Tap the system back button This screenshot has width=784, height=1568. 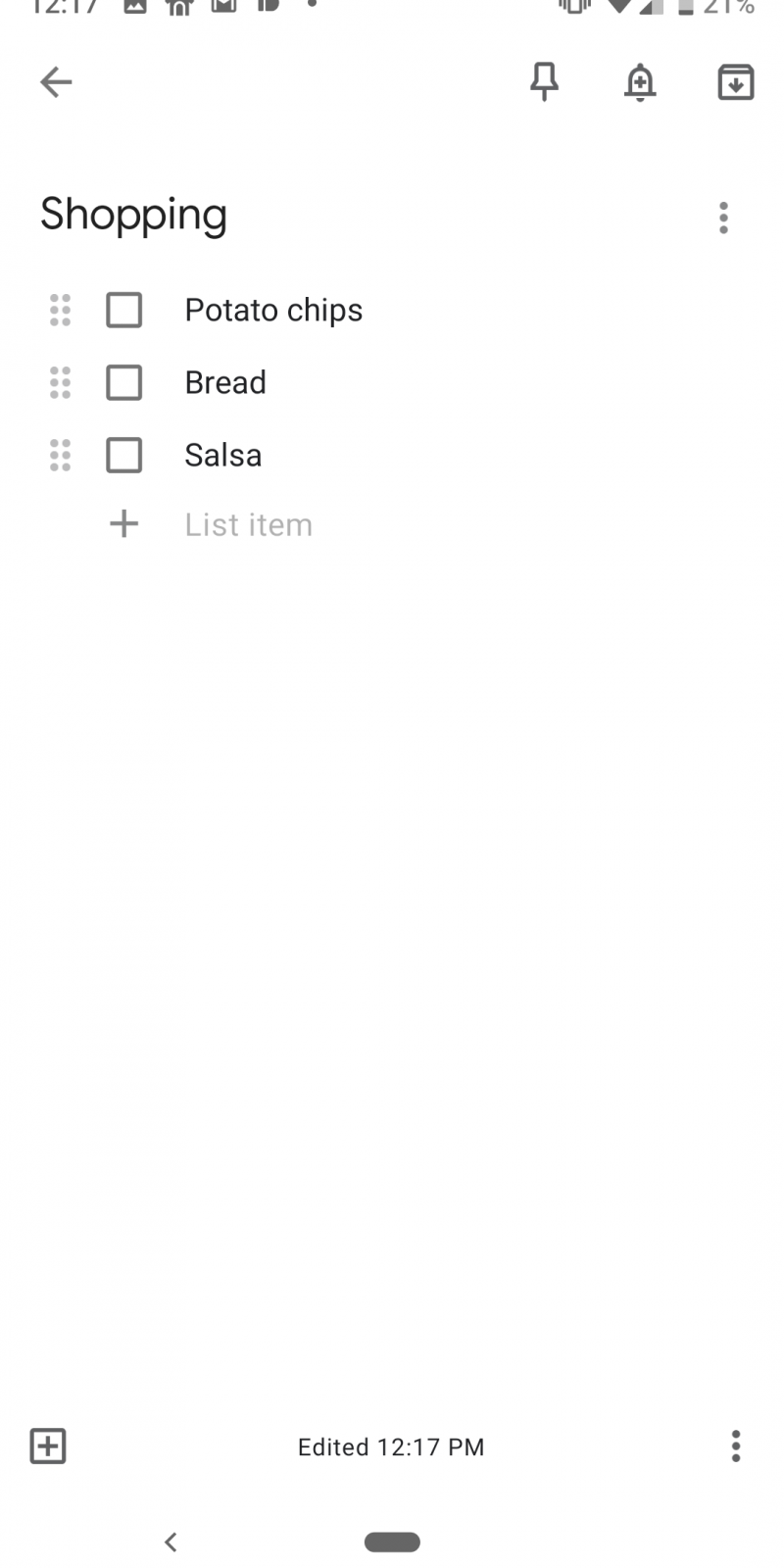coord(171,1543)
